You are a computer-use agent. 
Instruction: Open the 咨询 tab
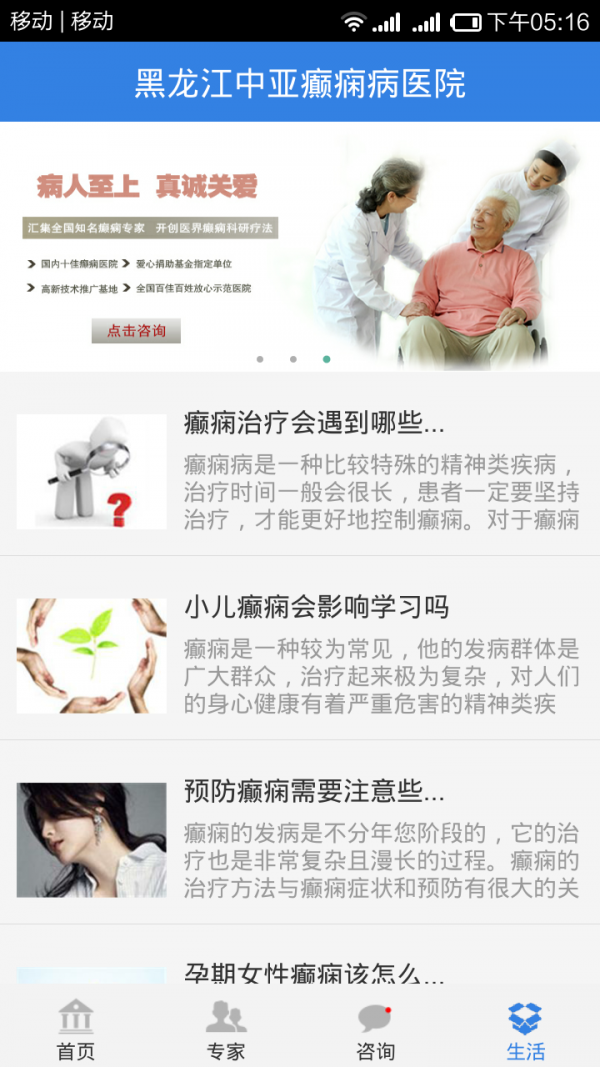(375, 1030)
